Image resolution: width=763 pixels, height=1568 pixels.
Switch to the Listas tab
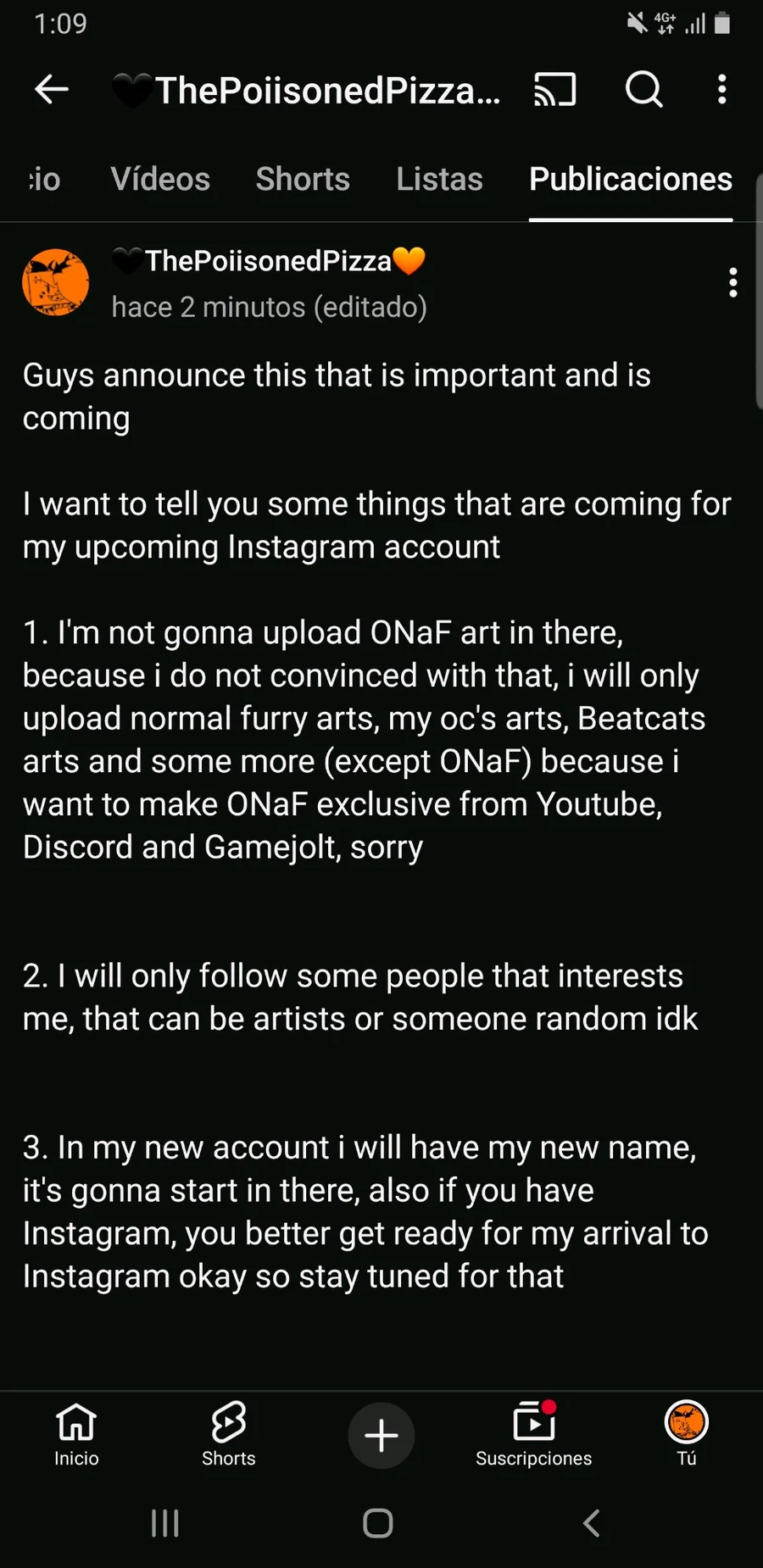pyautogui.click(x=439, y=180)
